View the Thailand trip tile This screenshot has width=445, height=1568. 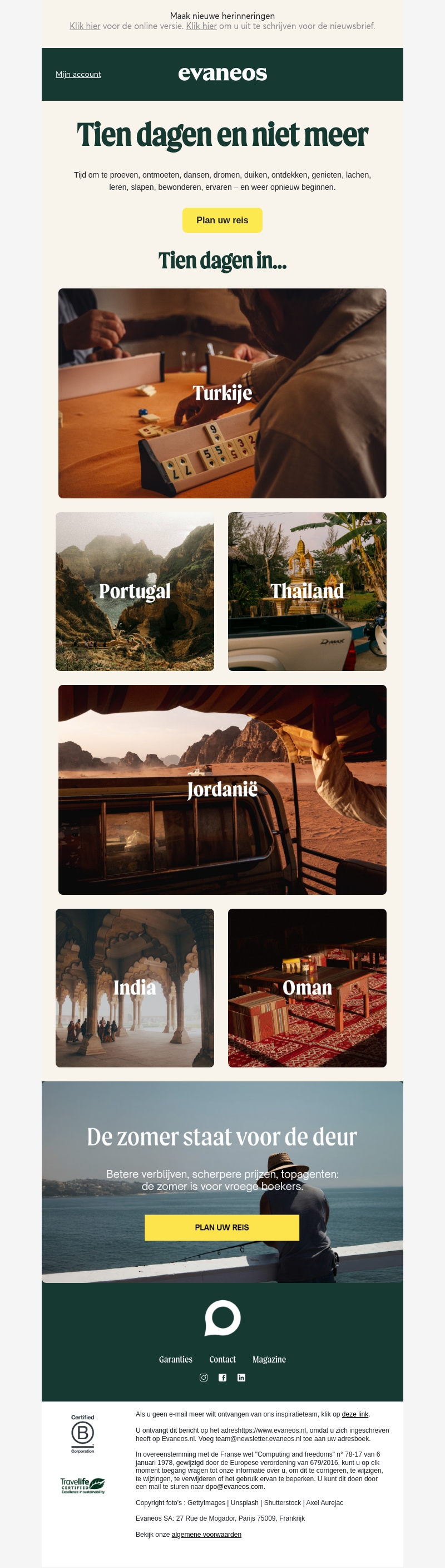point(307,591)
